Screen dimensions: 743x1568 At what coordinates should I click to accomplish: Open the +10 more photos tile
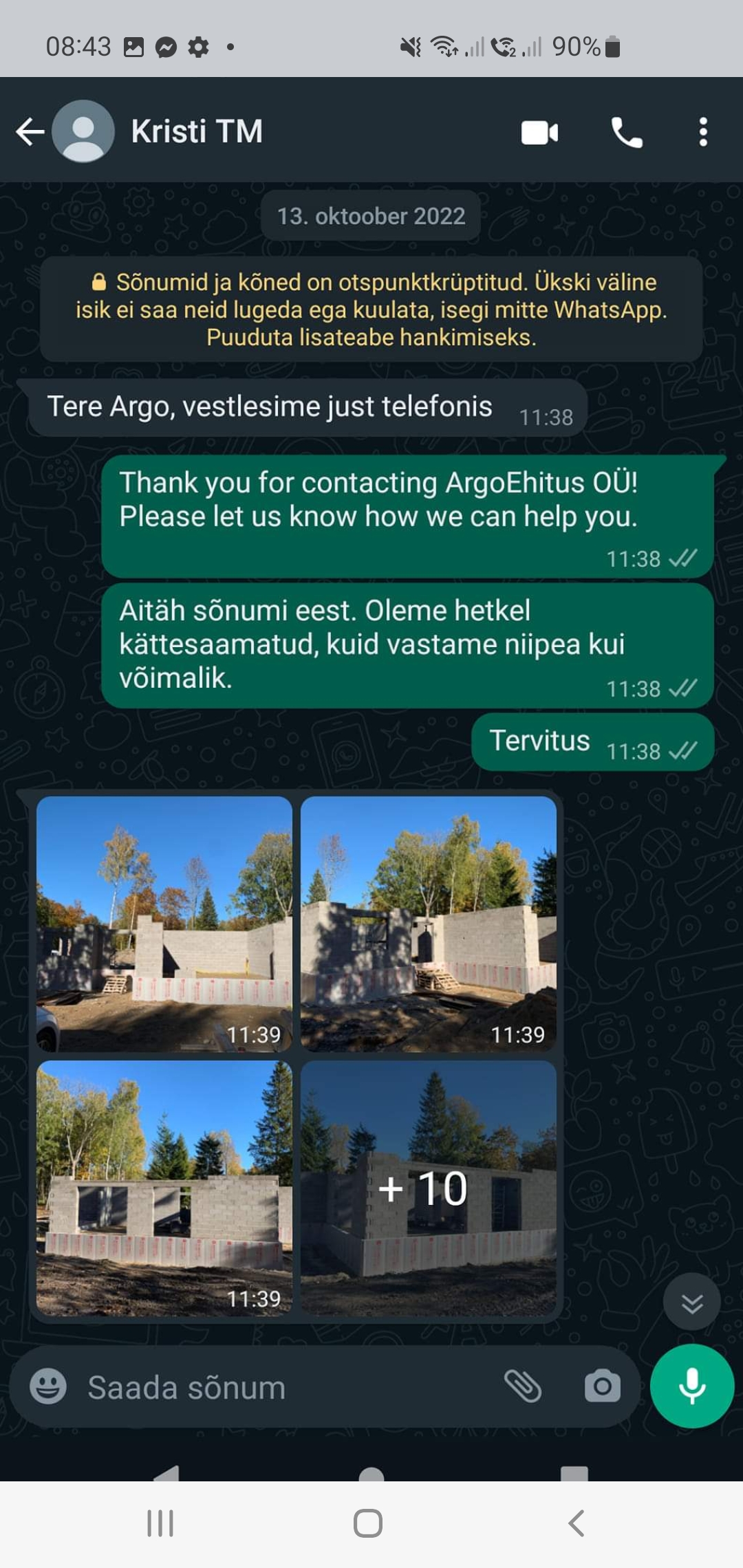pos(429,1188)
